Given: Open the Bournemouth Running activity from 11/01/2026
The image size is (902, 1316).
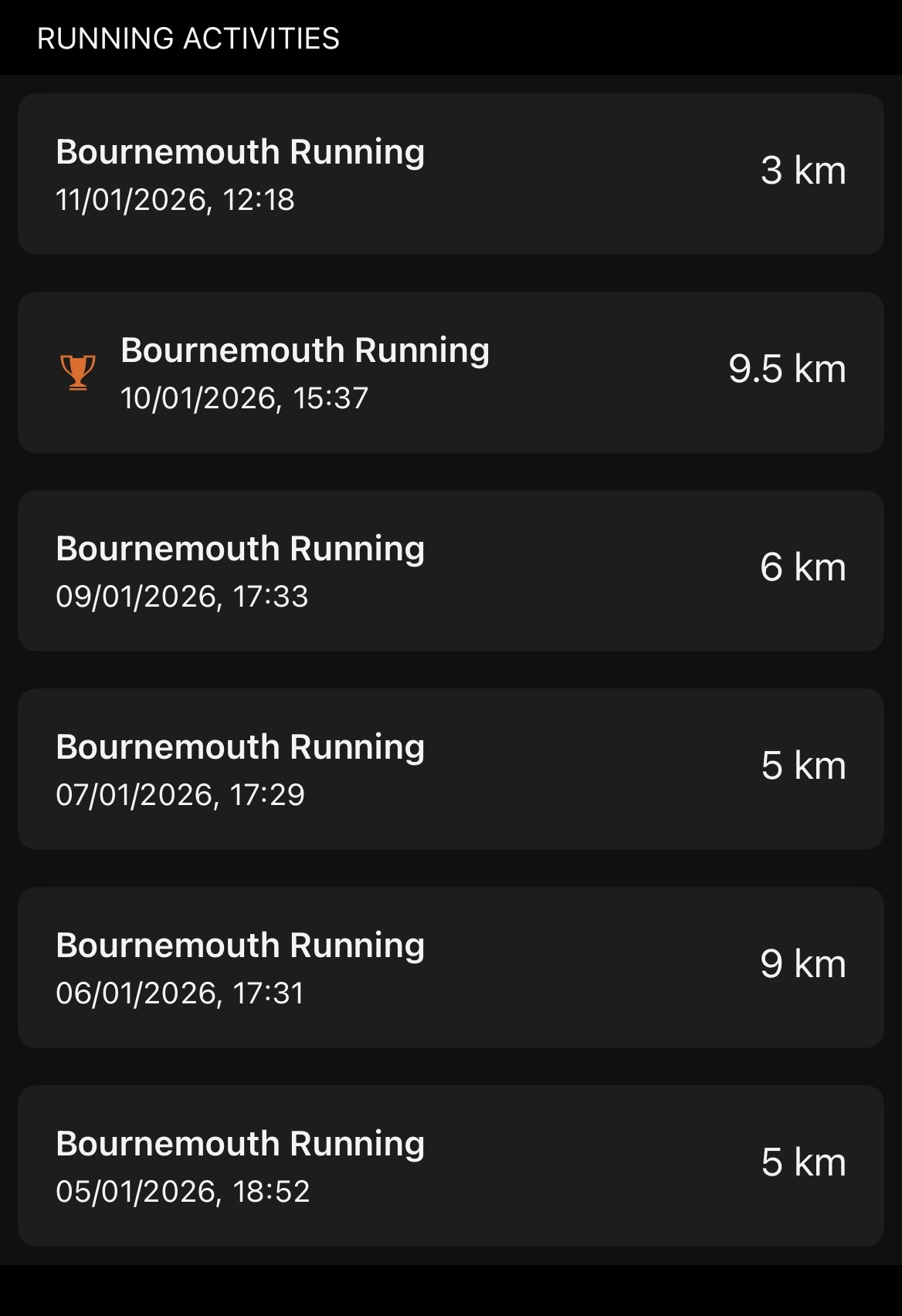Looking at the screenshot, I should coord(451,171).
